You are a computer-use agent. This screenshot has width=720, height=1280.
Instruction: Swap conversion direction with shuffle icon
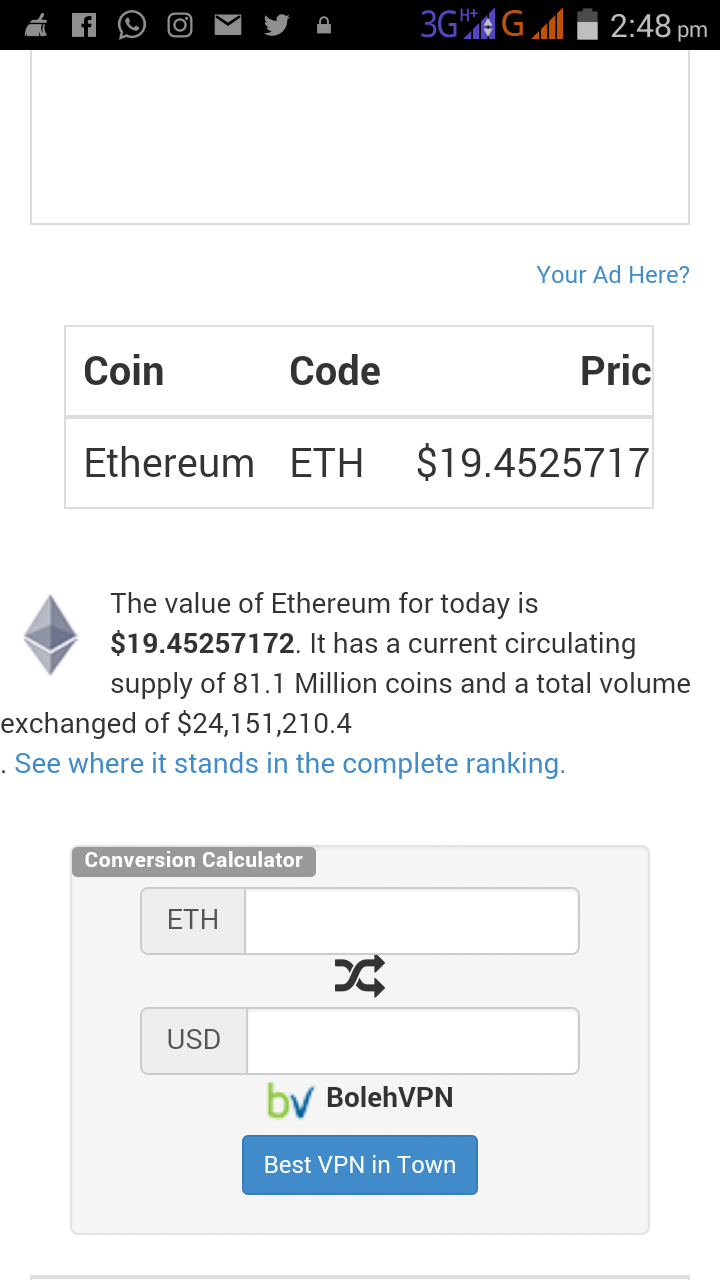(360, 976)
